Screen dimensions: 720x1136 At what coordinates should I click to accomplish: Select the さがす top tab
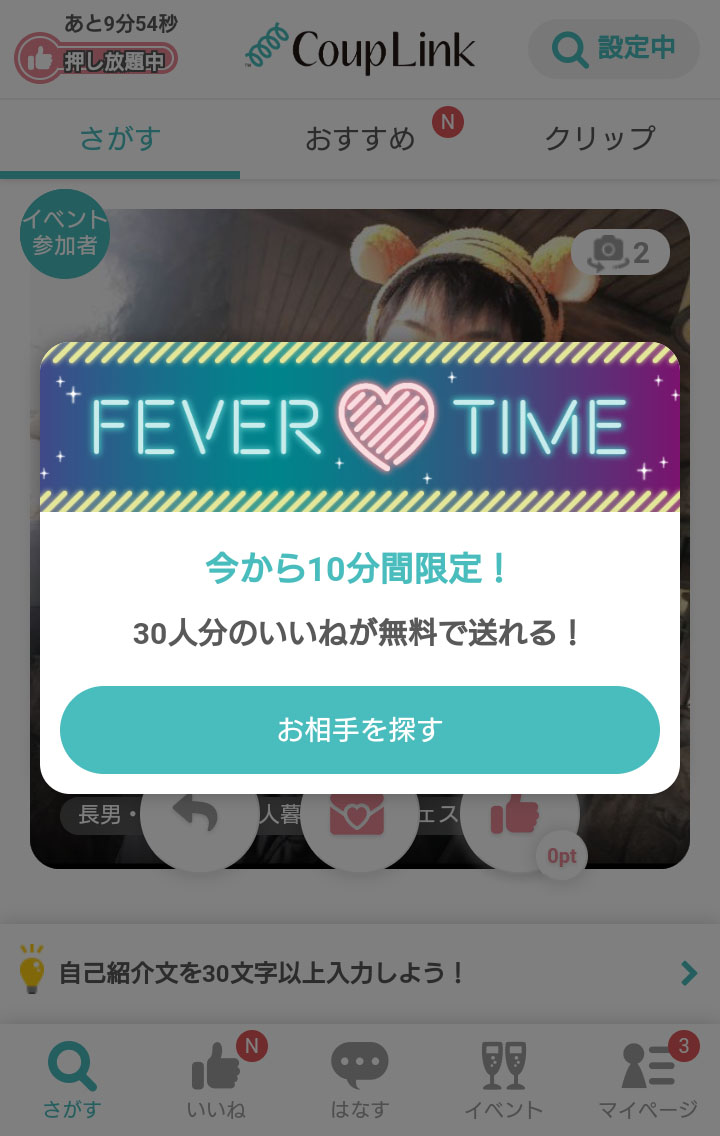[120, 138]
